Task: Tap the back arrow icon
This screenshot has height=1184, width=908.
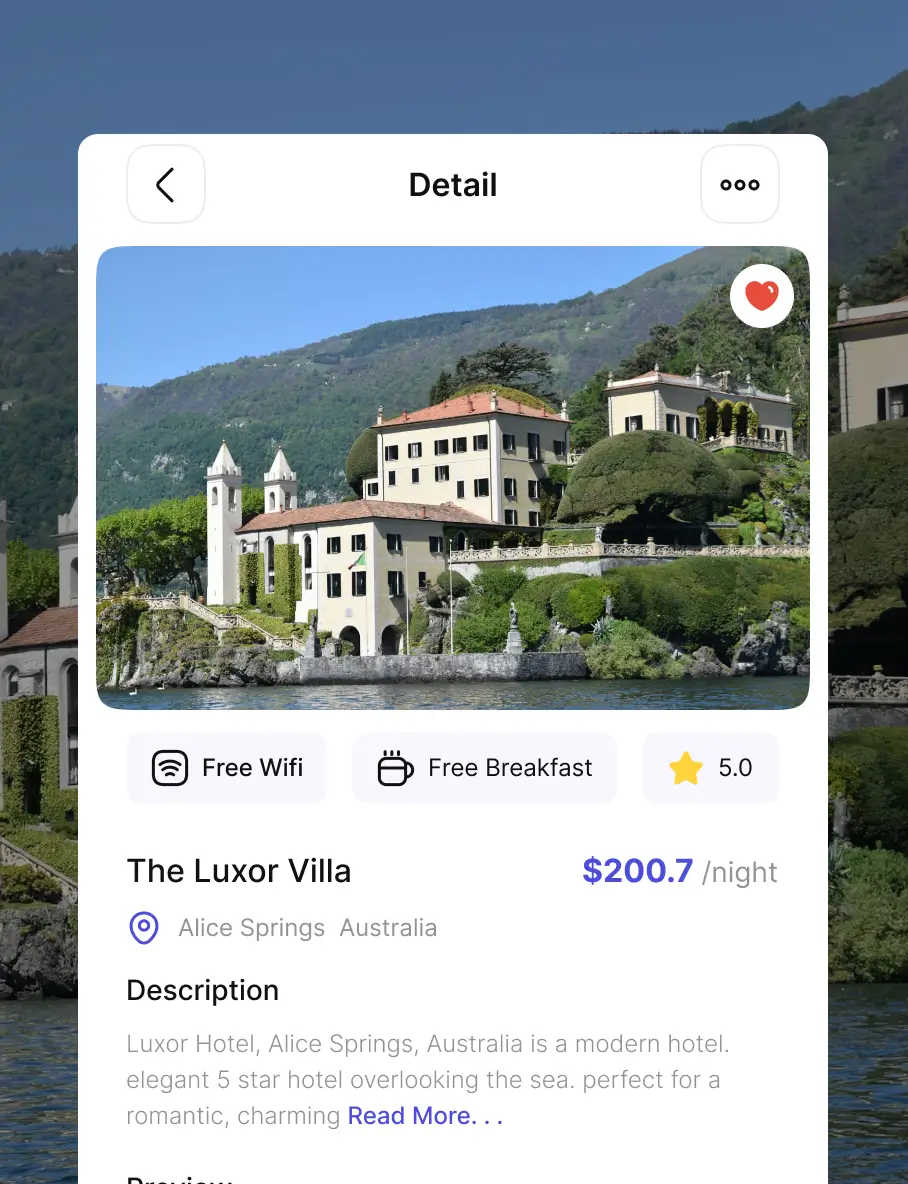Action: tap(165, 184)
